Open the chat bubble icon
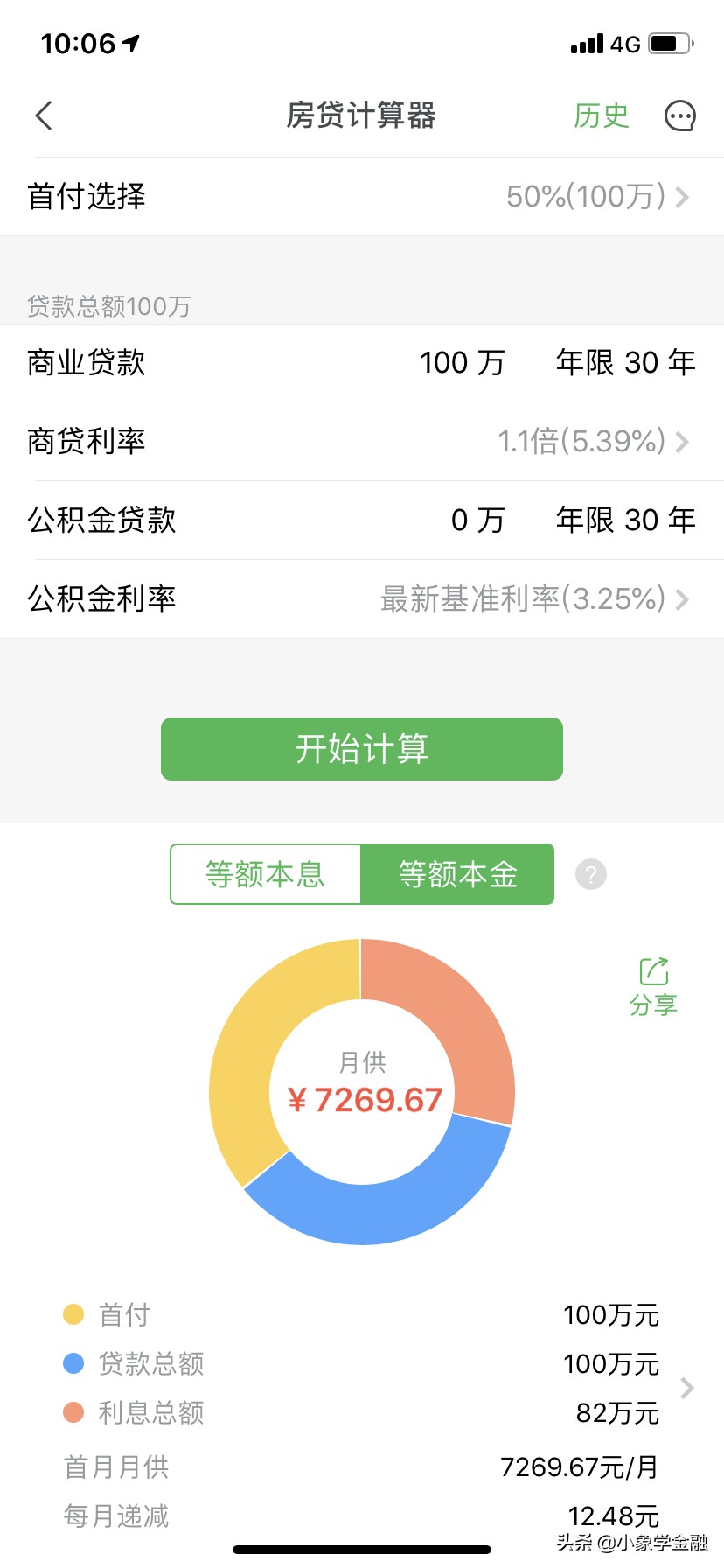This screenshot has height=1568, width=724. (679, 115)
